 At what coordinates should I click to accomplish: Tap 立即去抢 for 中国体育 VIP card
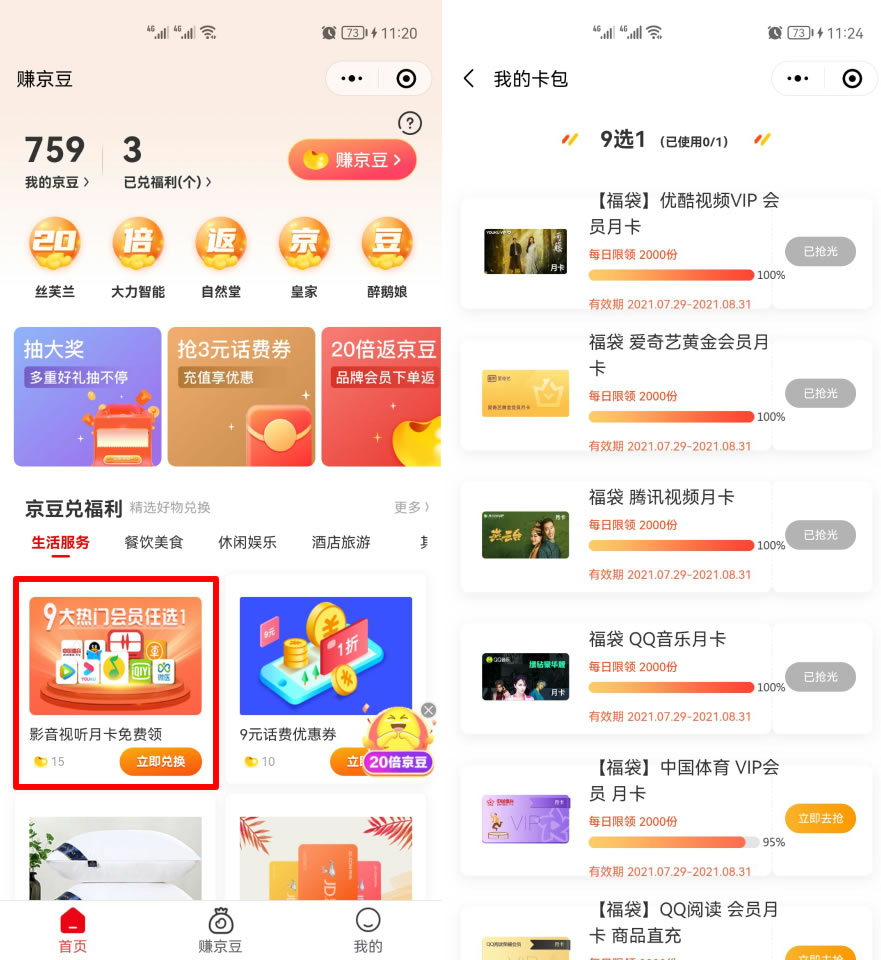[820, 819]
